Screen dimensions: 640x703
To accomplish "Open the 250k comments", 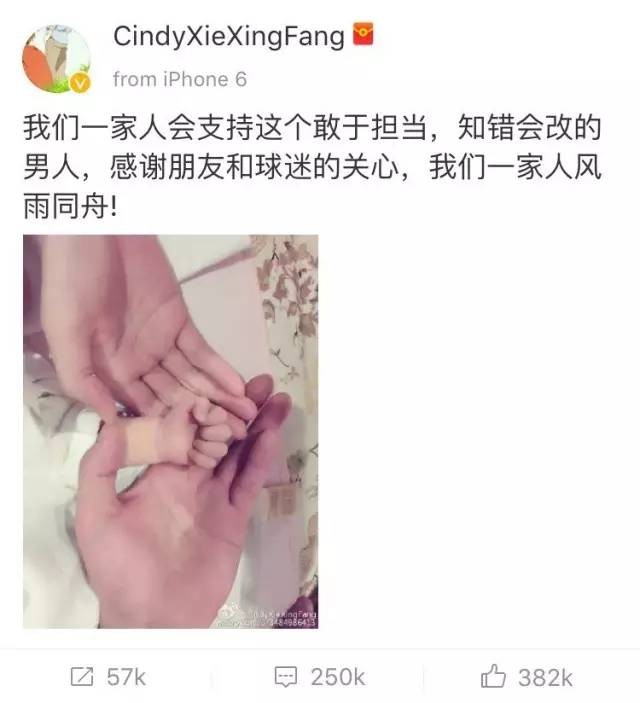I will pyautogui.click(x=318, y=677).
